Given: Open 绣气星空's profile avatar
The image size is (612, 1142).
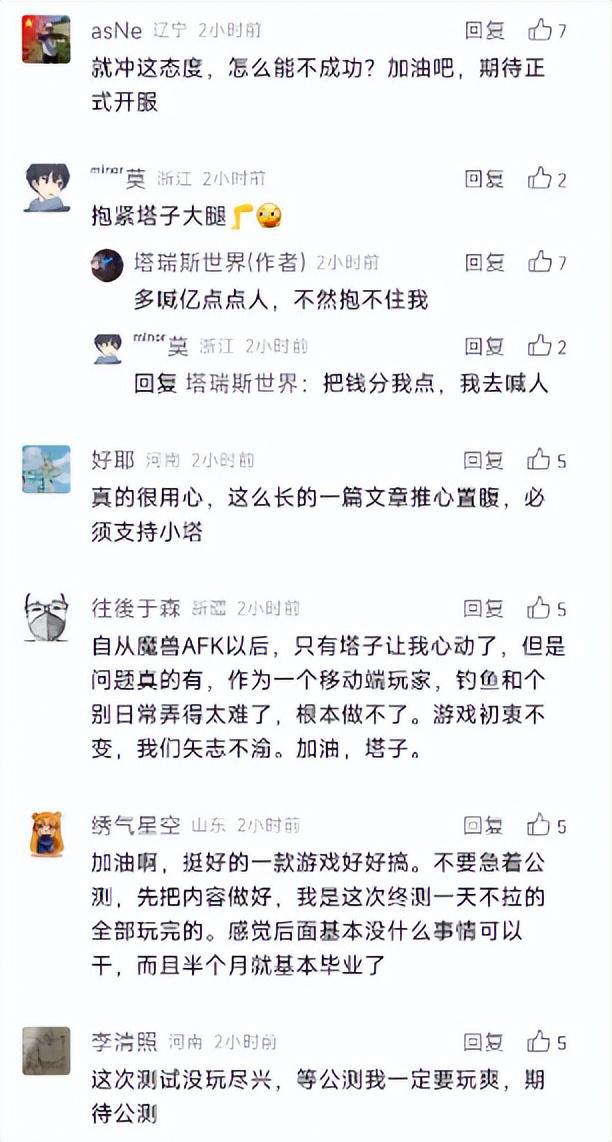Looking at the screenshot, I should (46, 834).
